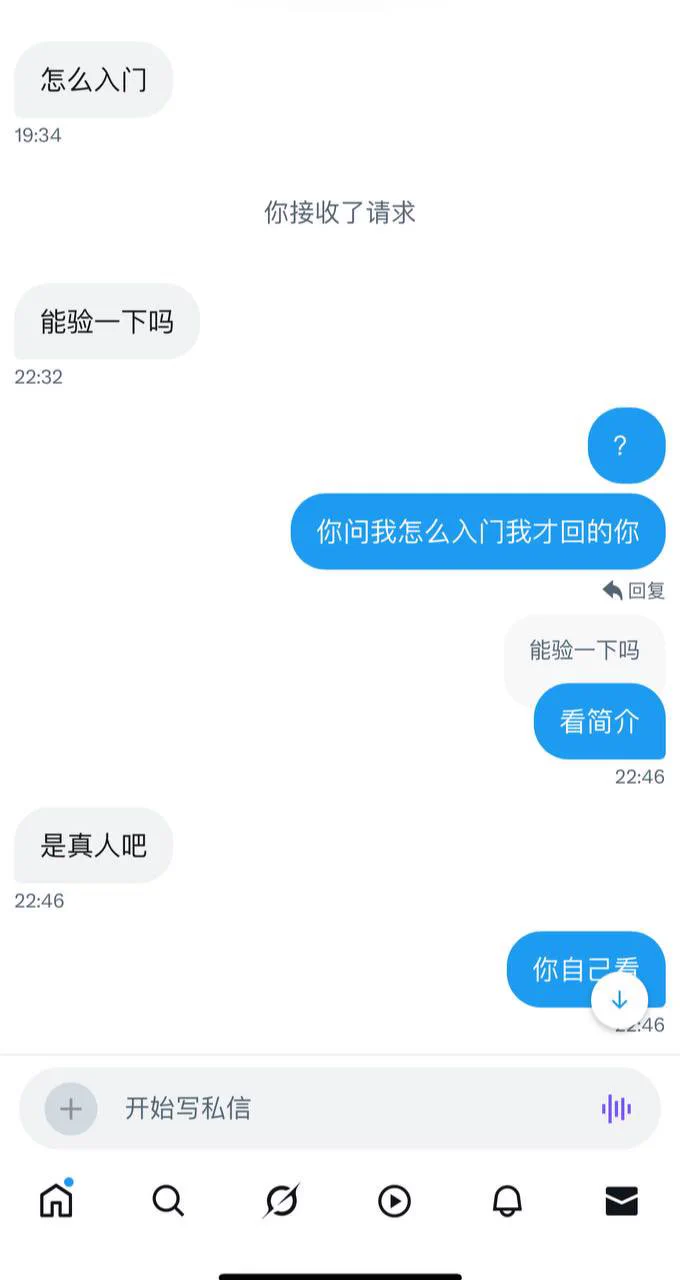Open the Messages envelope tab
This screenshot has height=1280, width=680.
622,1200
